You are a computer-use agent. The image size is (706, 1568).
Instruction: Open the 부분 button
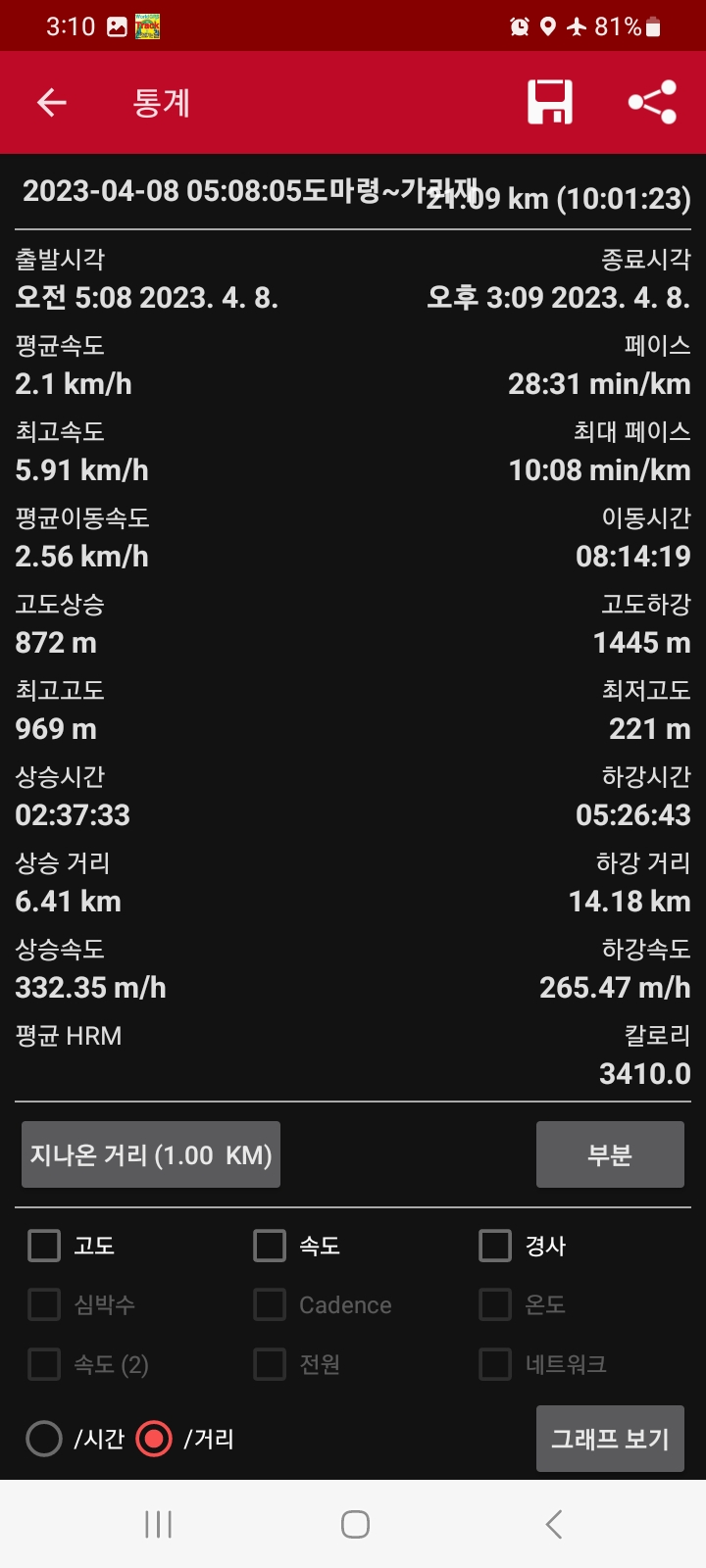pos(610,1154)
